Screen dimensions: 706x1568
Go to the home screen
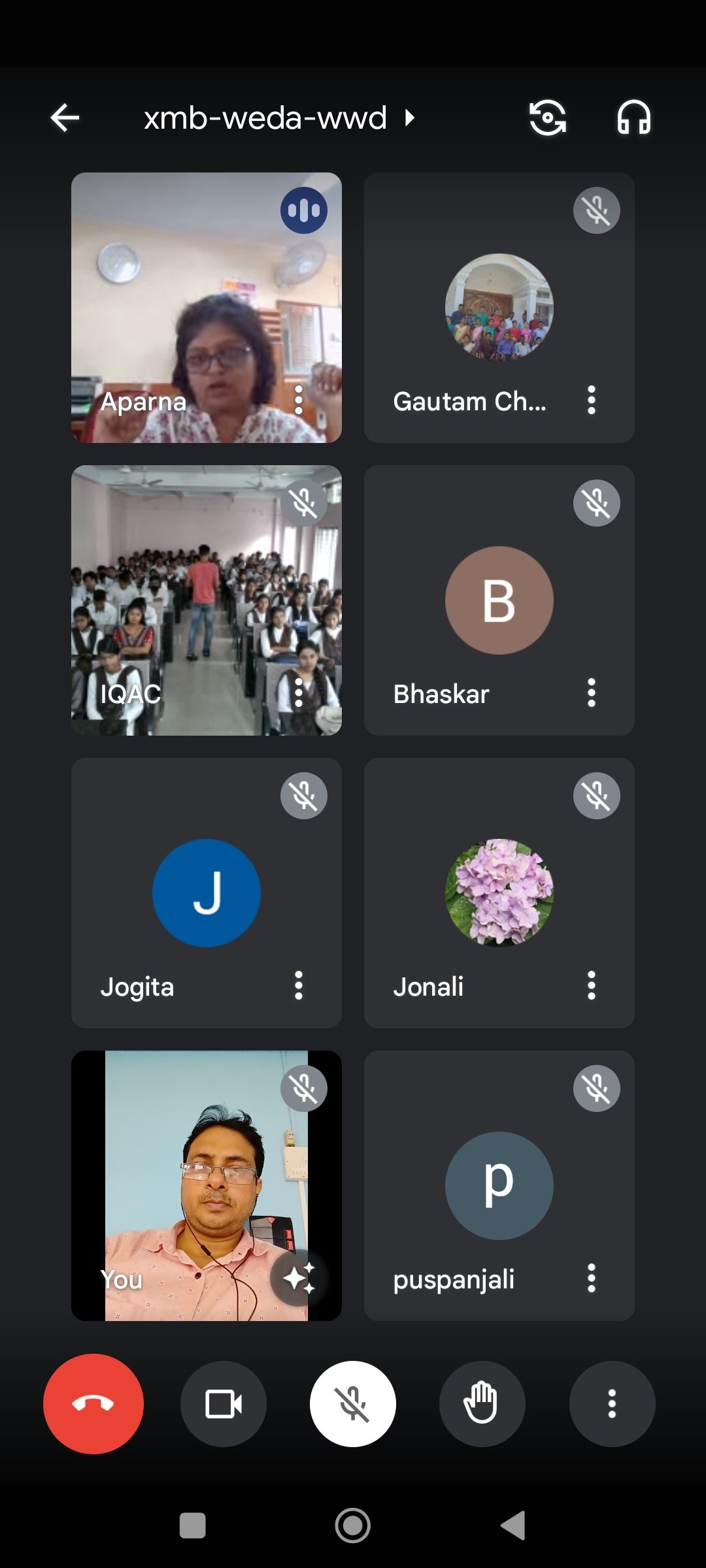tap(353, 1526)
